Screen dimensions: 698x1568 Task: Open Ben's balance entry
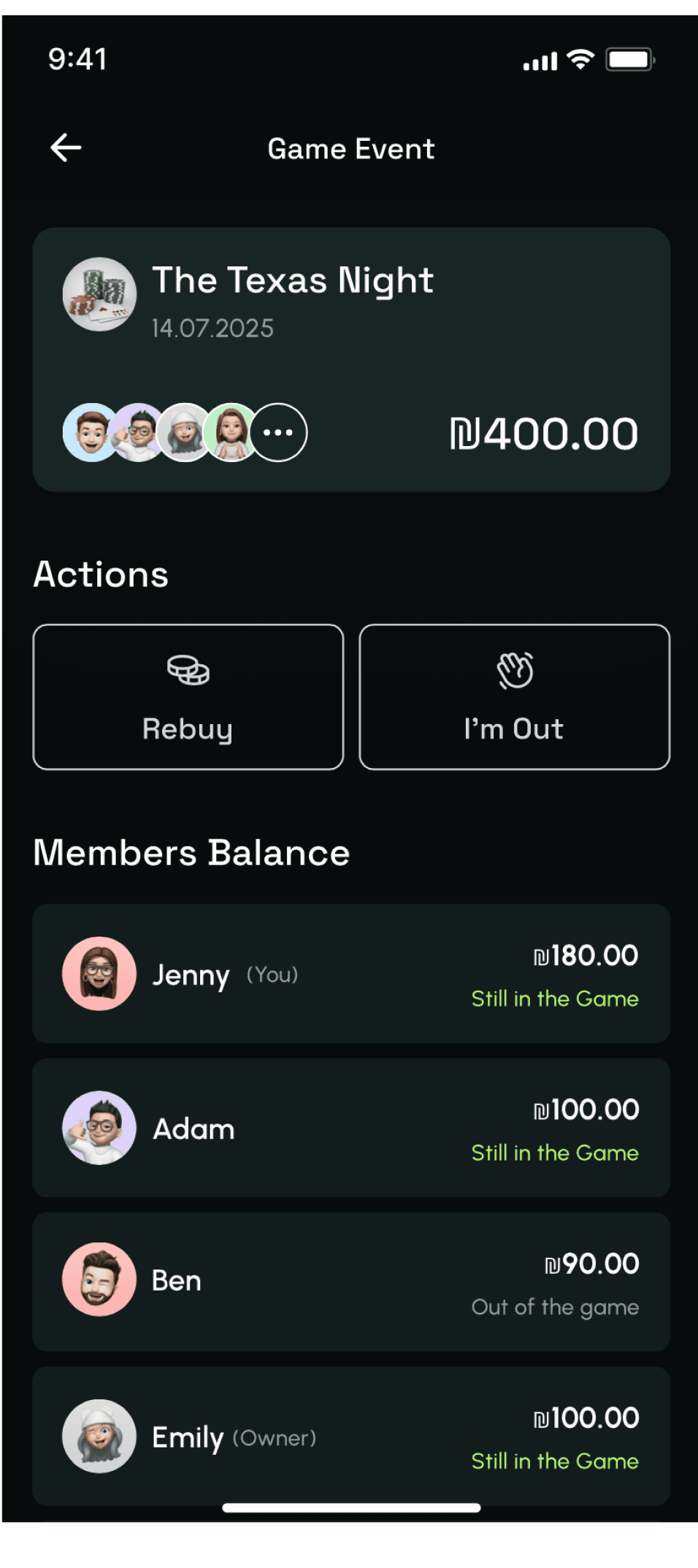[x=351, y=1282]
